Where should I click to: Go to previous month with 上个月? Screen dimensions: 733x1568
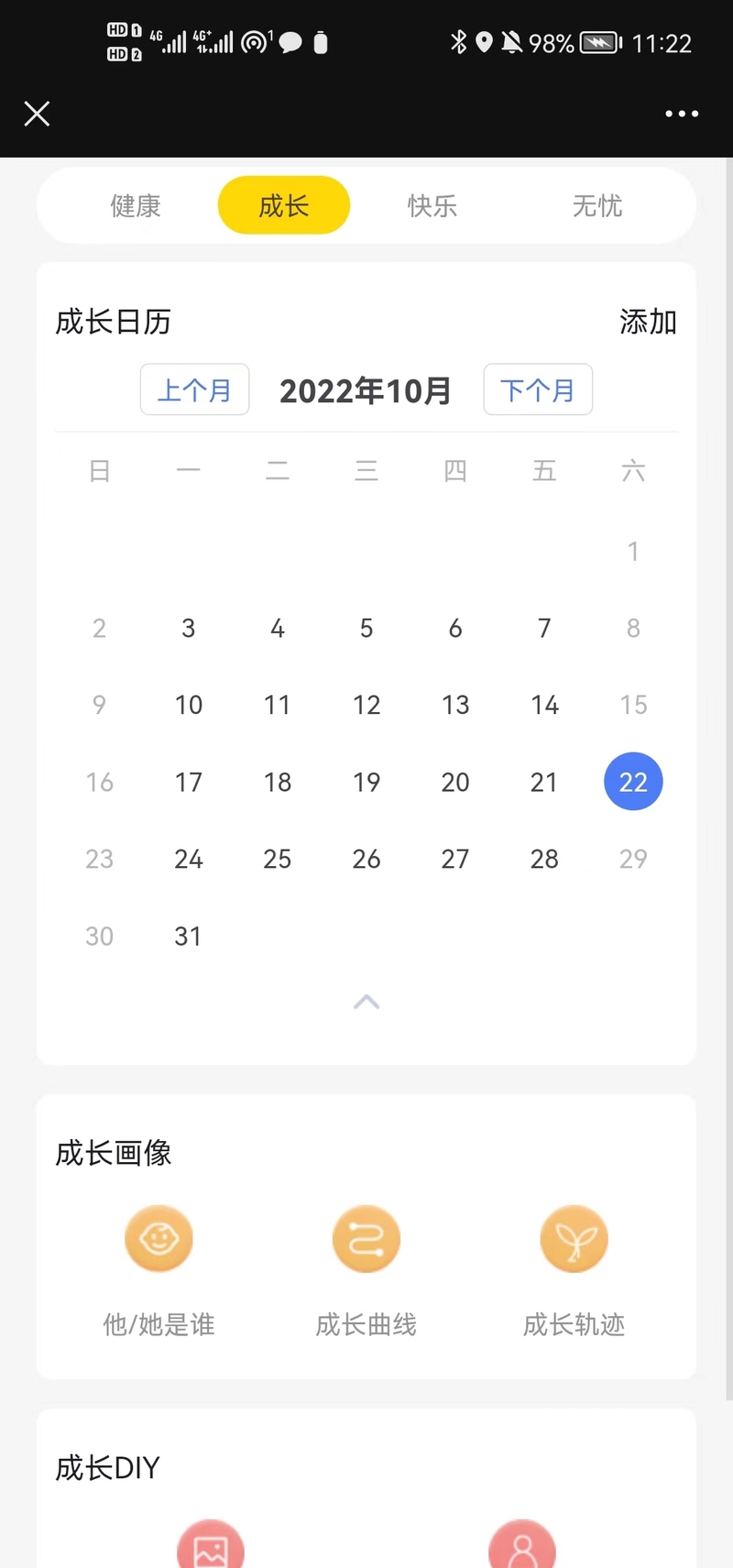pos(194,389)
